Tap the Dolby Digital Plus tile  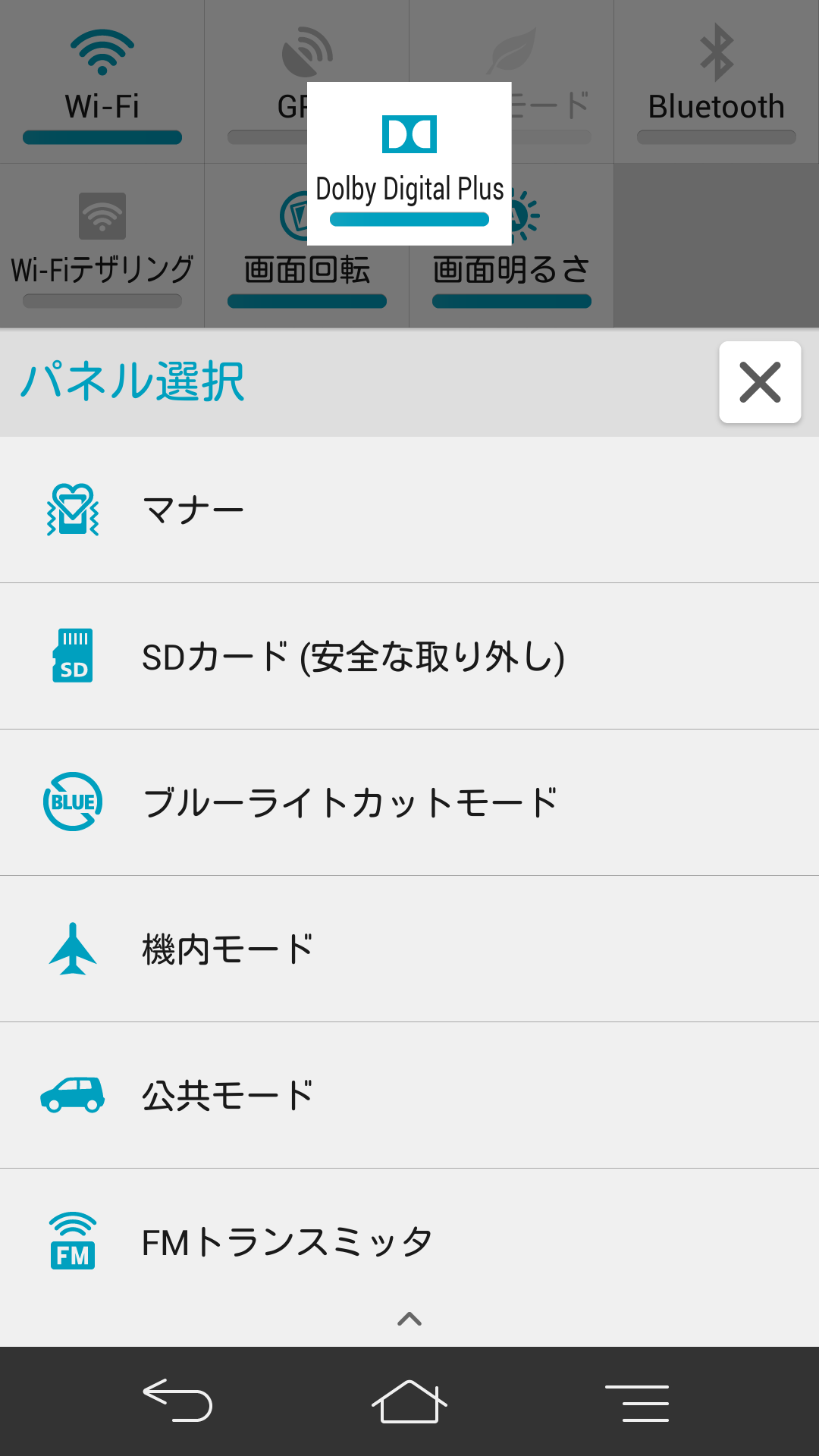click(x=409, y=164)
